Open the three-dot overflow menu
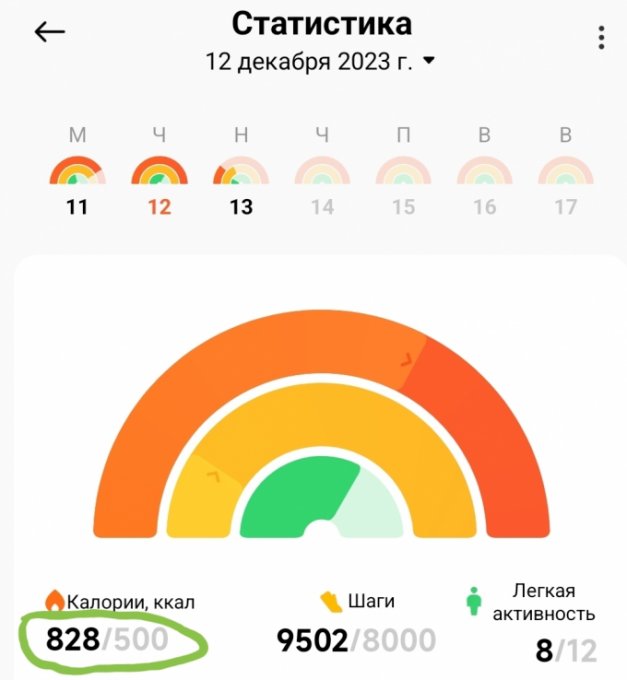Screen dimensions: 627x680 601,39
